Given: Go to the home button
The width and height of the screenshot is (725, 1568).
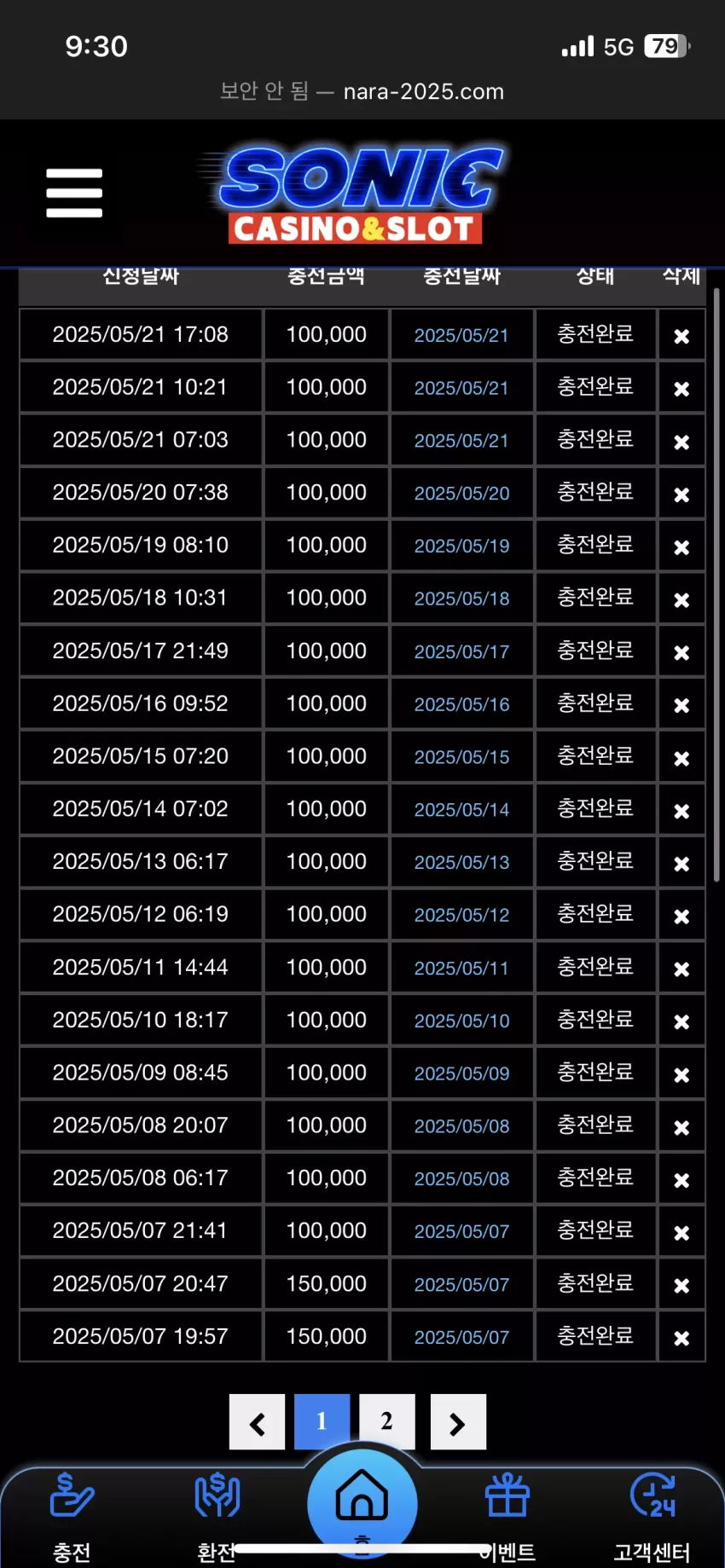Looking at the screenshot, I should [362, 1502].
